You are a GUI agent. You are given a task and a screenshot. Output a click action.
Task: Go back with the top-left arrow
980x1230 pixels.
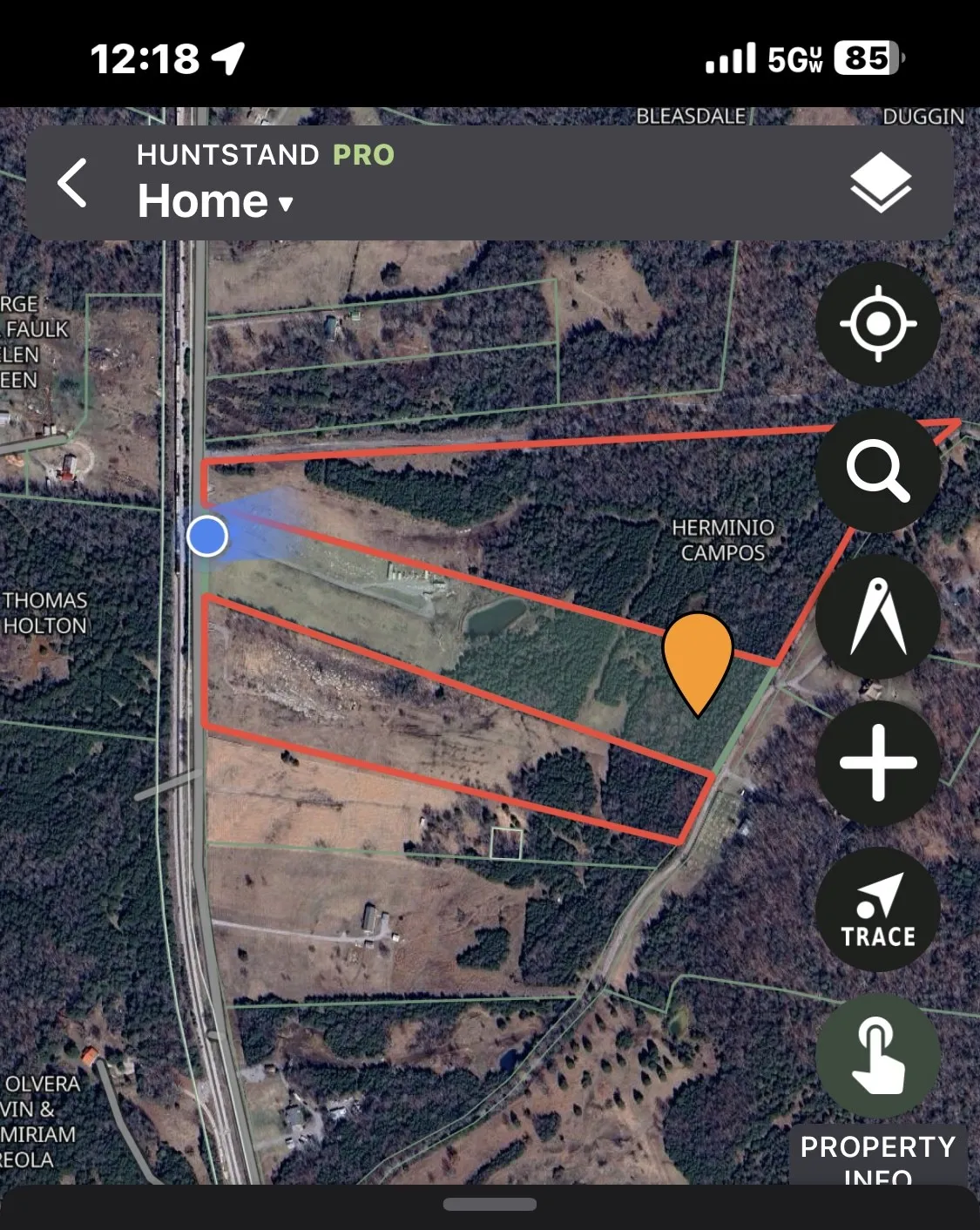pos(72,183)
